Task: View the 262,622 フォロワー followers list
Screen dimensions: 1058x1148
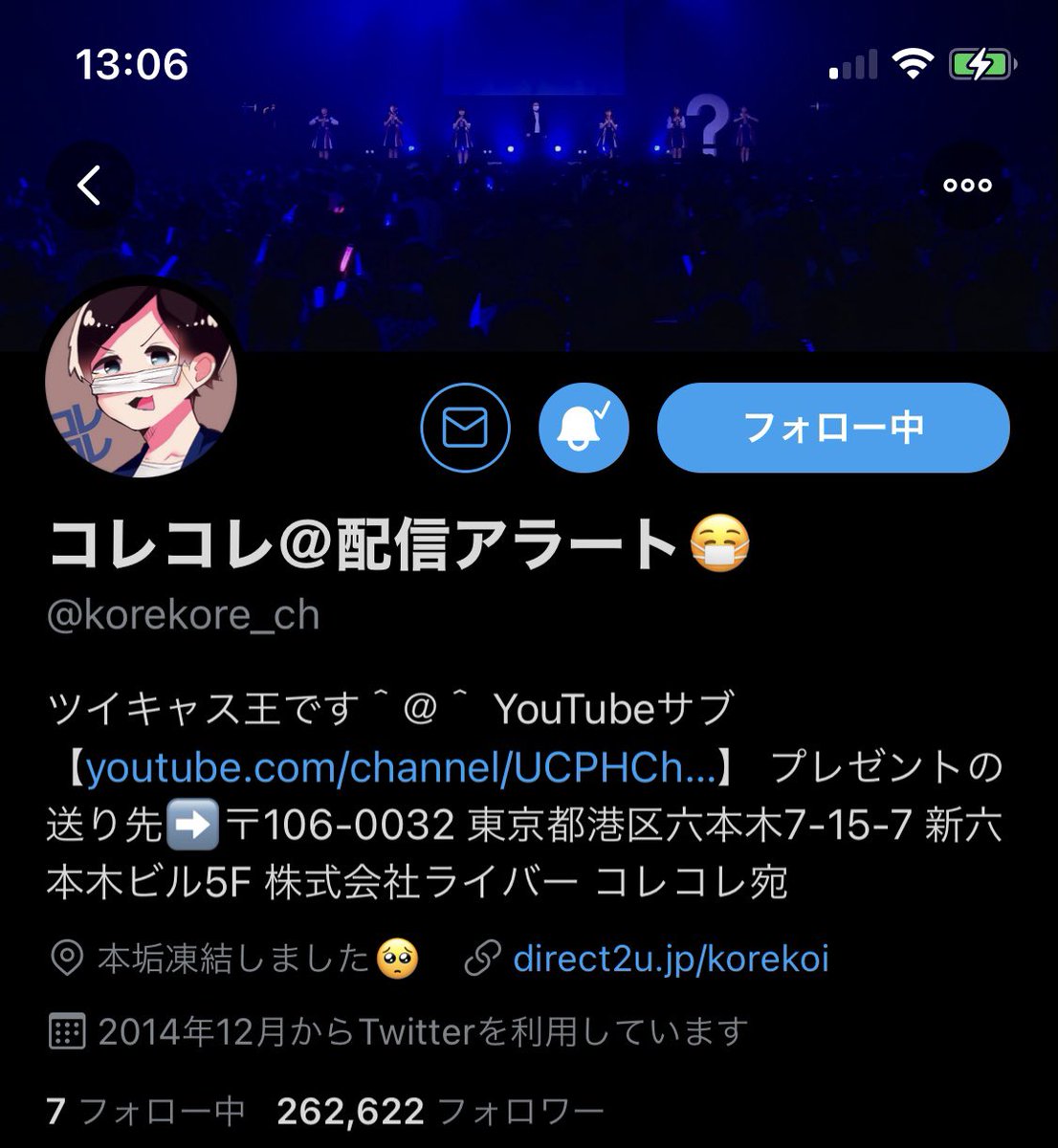Action: [440, 1112]
